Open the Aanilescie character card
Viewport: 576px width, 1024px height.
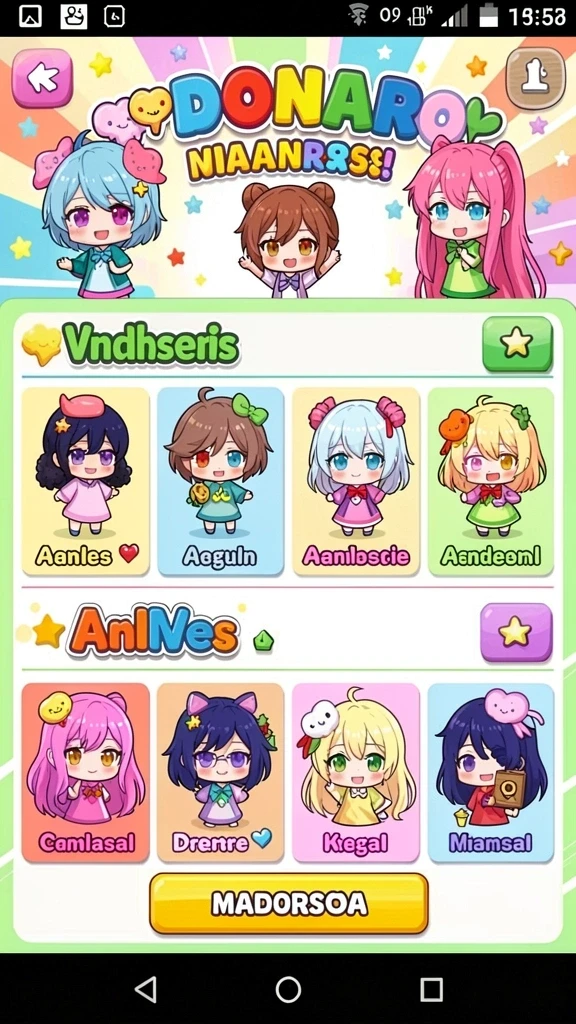coord(356,481)
